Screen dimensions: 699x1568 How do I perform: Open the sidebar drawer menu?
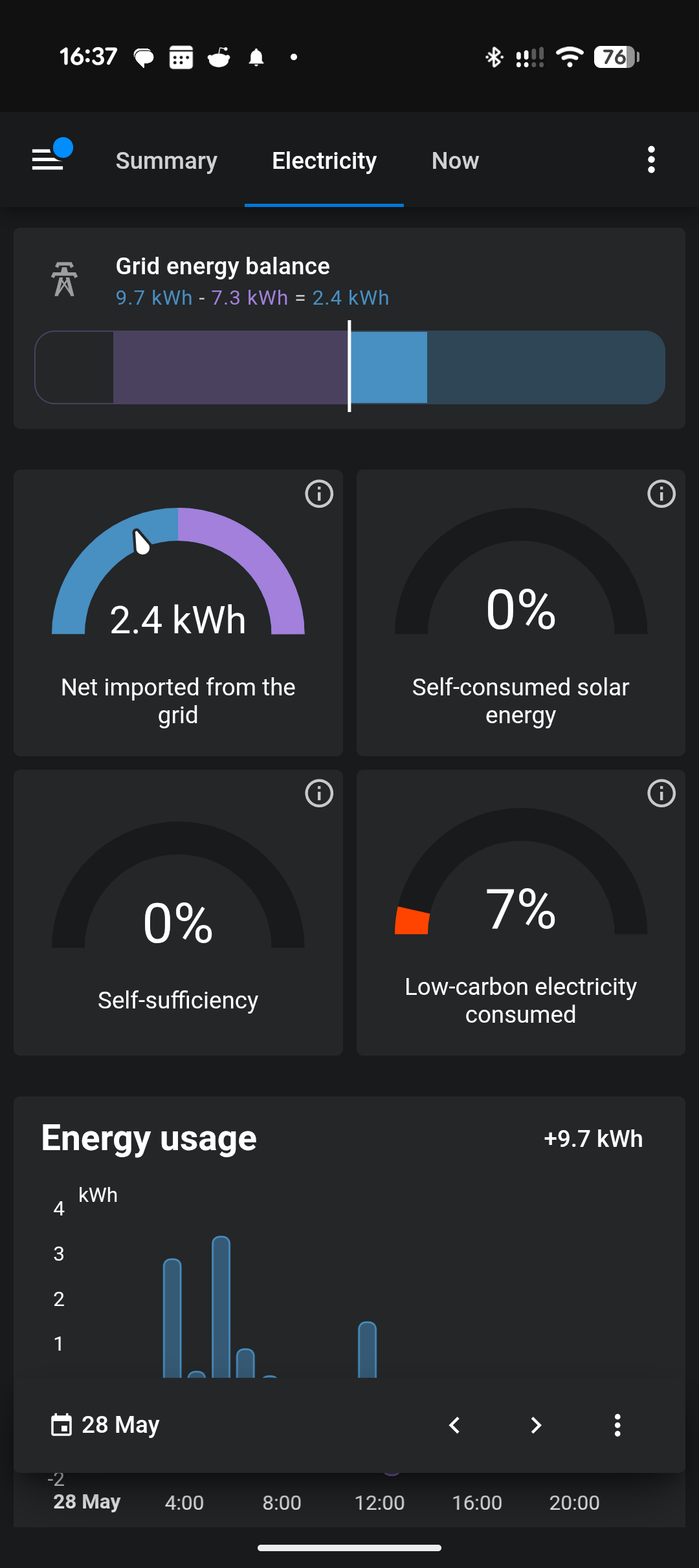pos(49,158)
